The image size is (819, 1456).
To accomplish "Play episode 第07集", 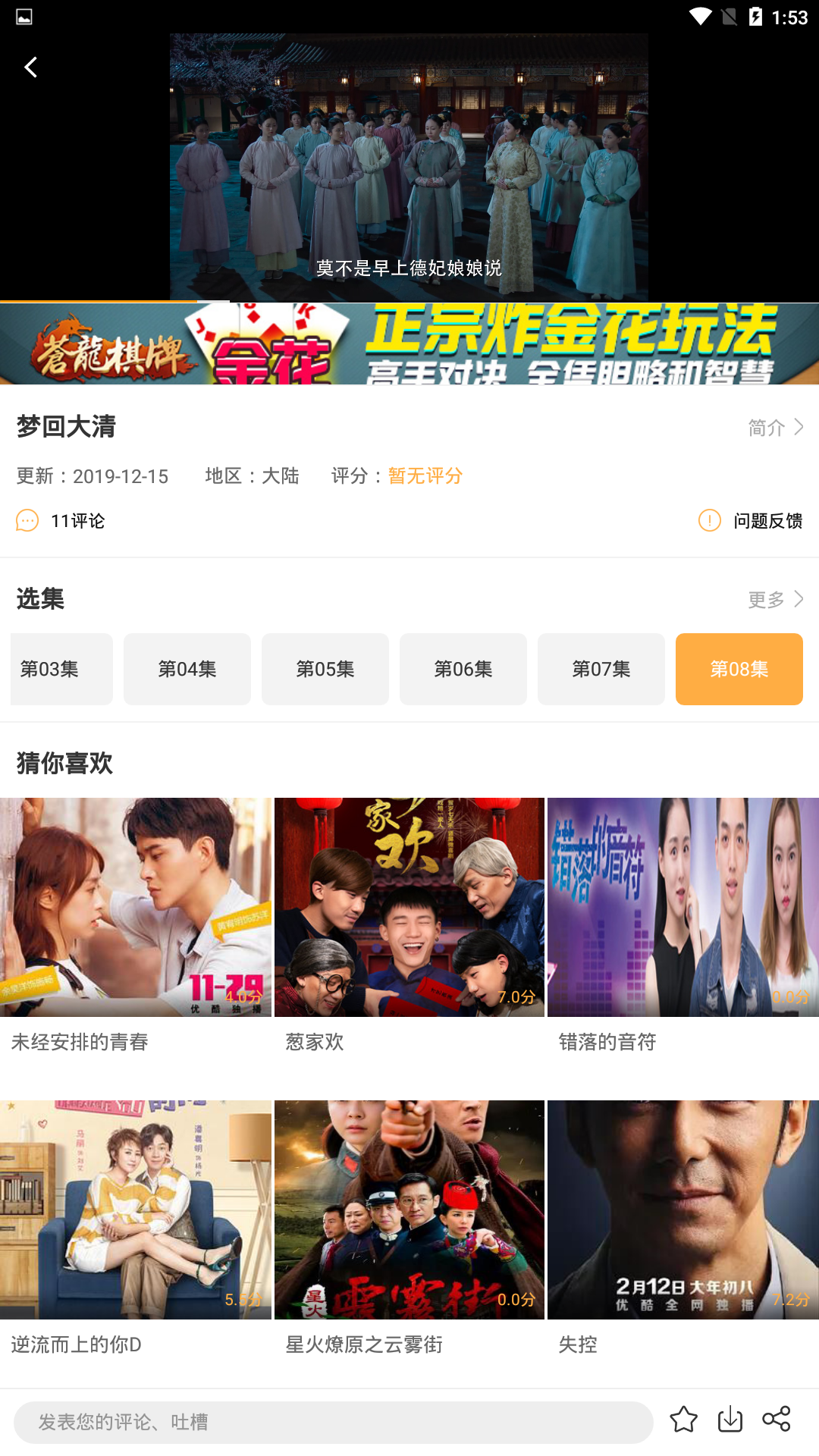I will coord(601,669).
